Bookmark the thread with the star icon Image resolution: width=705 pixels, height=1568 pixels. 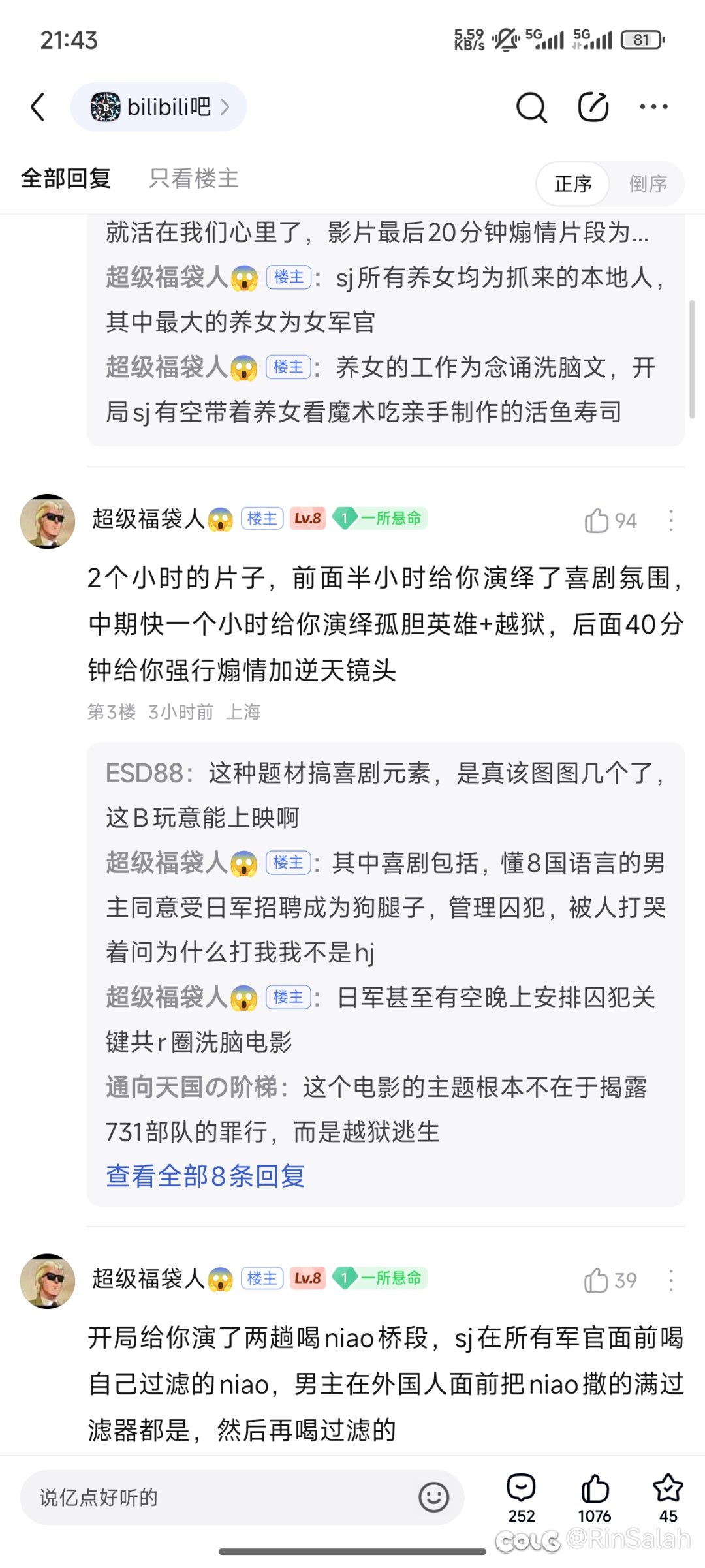tap(668, 1497)
